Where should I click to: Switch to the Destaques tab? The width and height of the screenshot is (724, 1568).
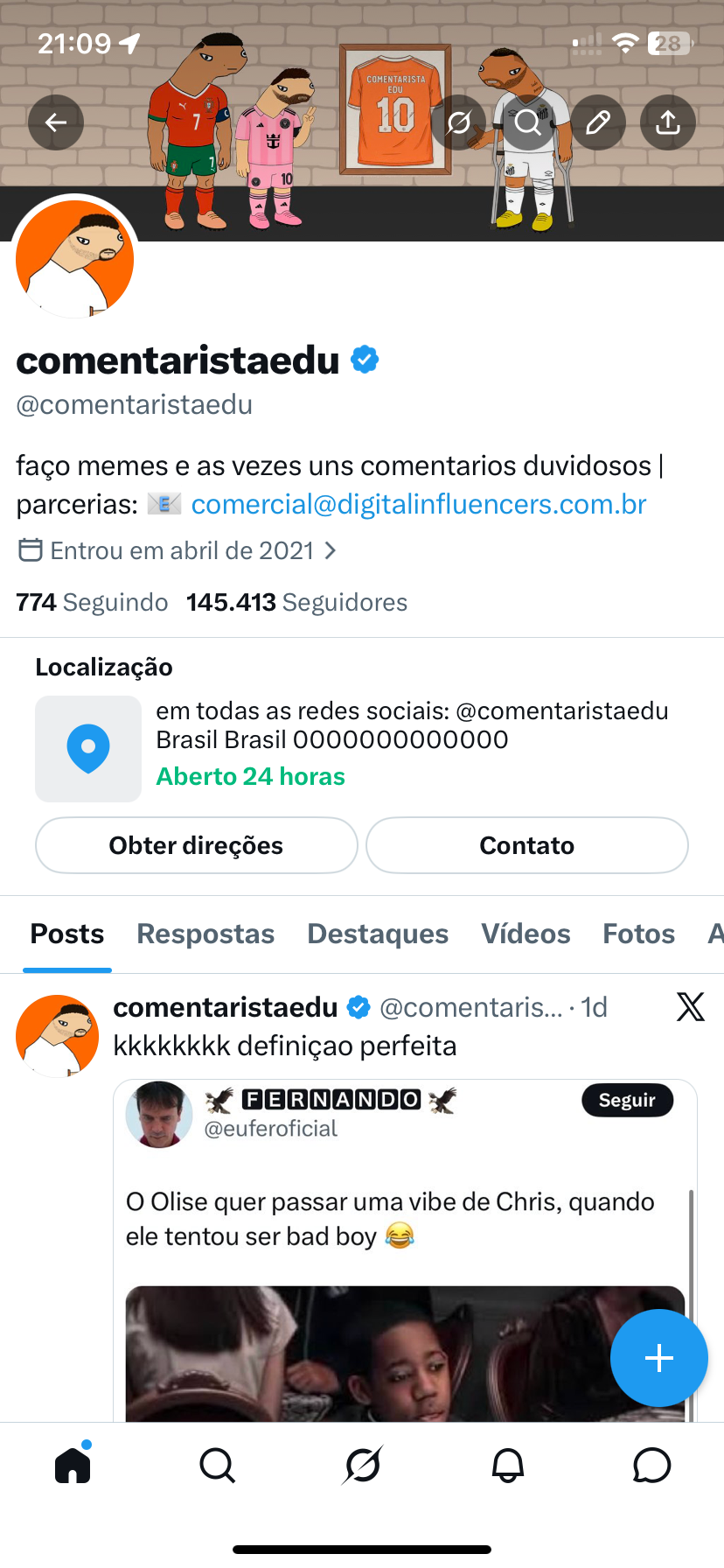pos(378,934)
